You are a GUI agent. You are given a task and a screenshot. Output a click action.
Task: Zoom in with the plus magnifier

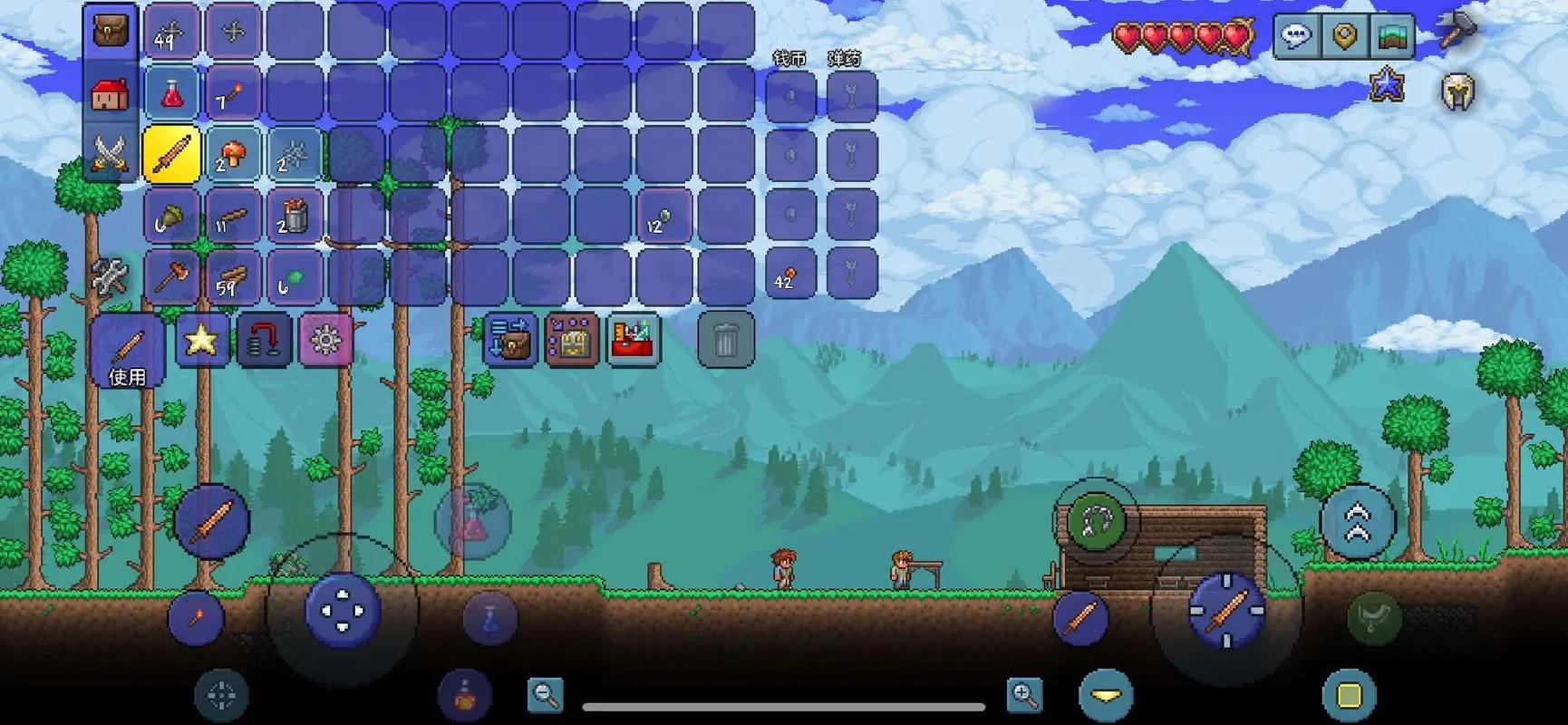coord(1024,695)
